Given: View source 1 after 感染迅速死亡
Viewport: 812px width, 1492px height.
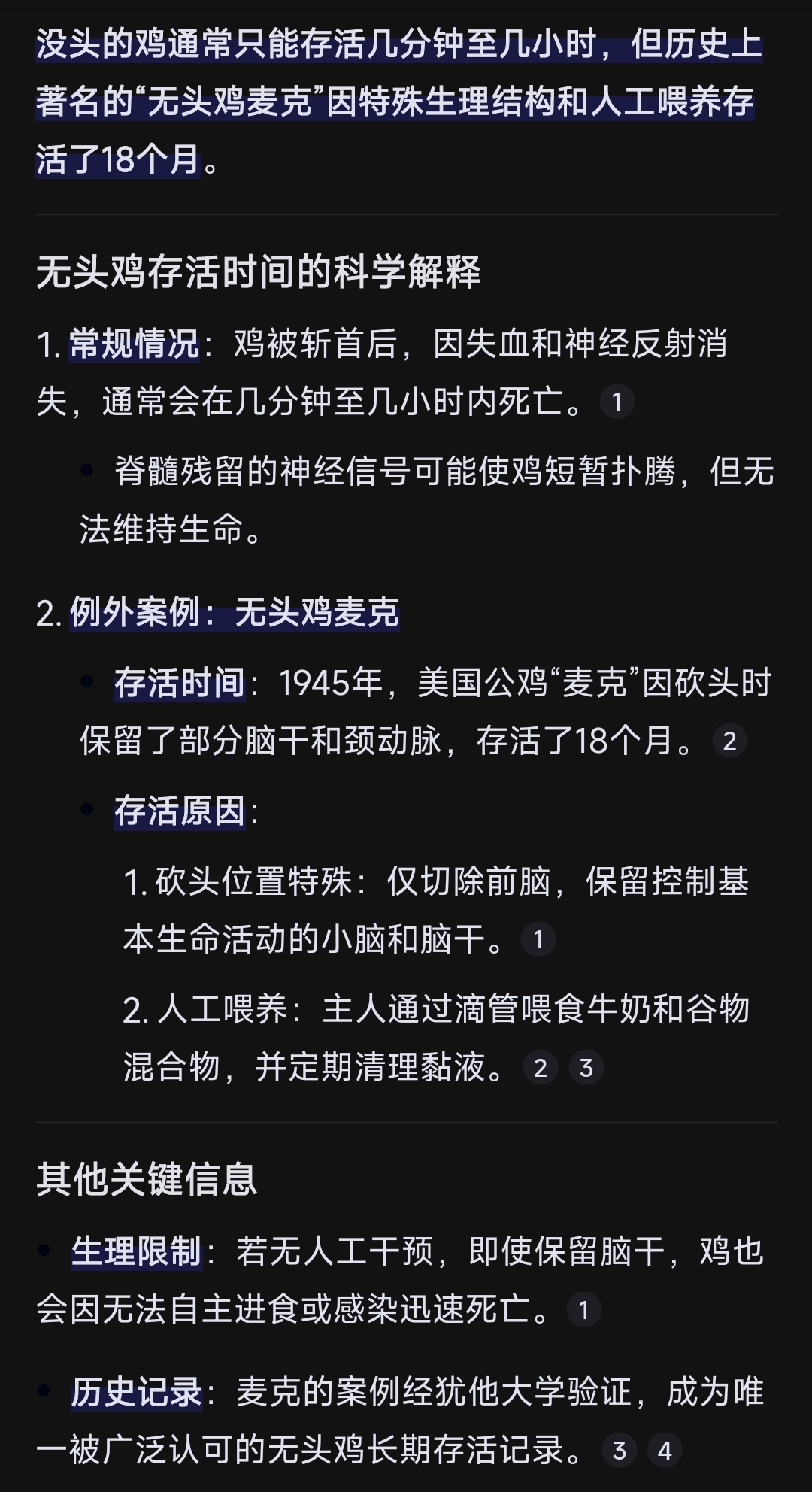Looking at the screenshot, I should point(583,1310).
